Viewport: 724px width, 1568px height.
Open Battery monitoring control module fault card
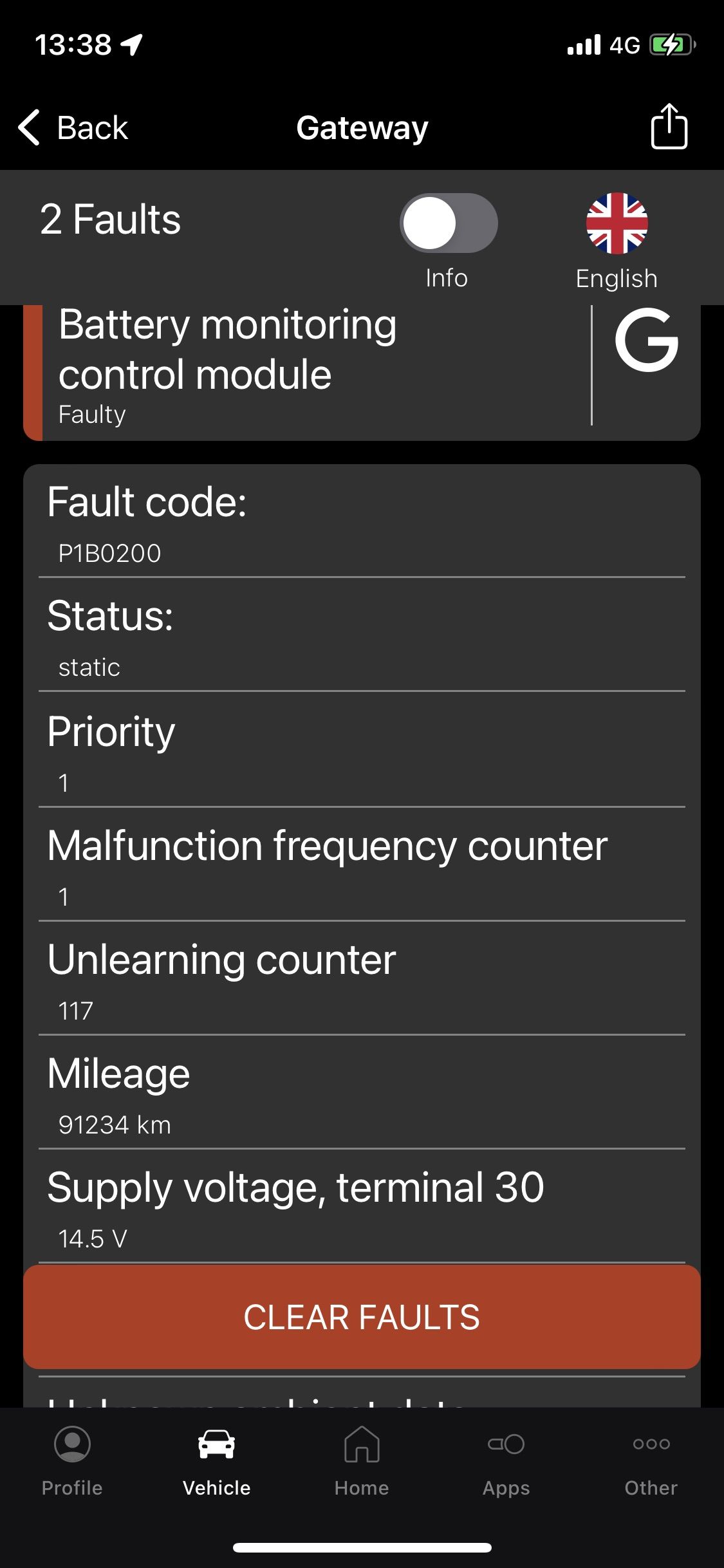coord(290,367)
